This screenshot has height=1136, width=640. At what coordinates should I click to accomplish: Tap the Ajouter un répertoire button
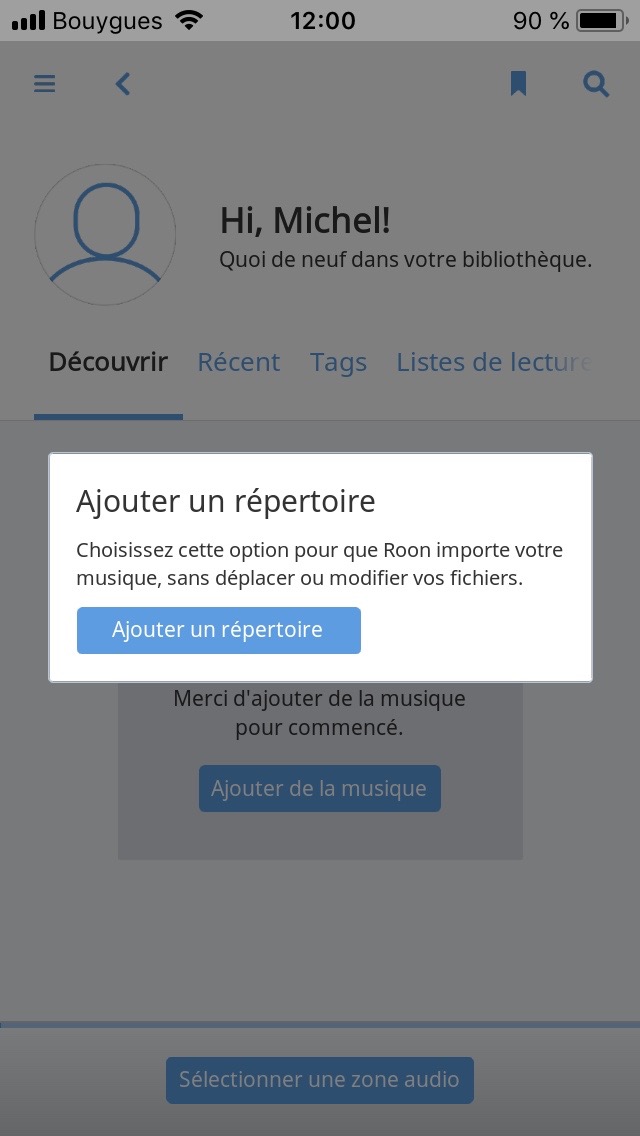click(218, 630)
